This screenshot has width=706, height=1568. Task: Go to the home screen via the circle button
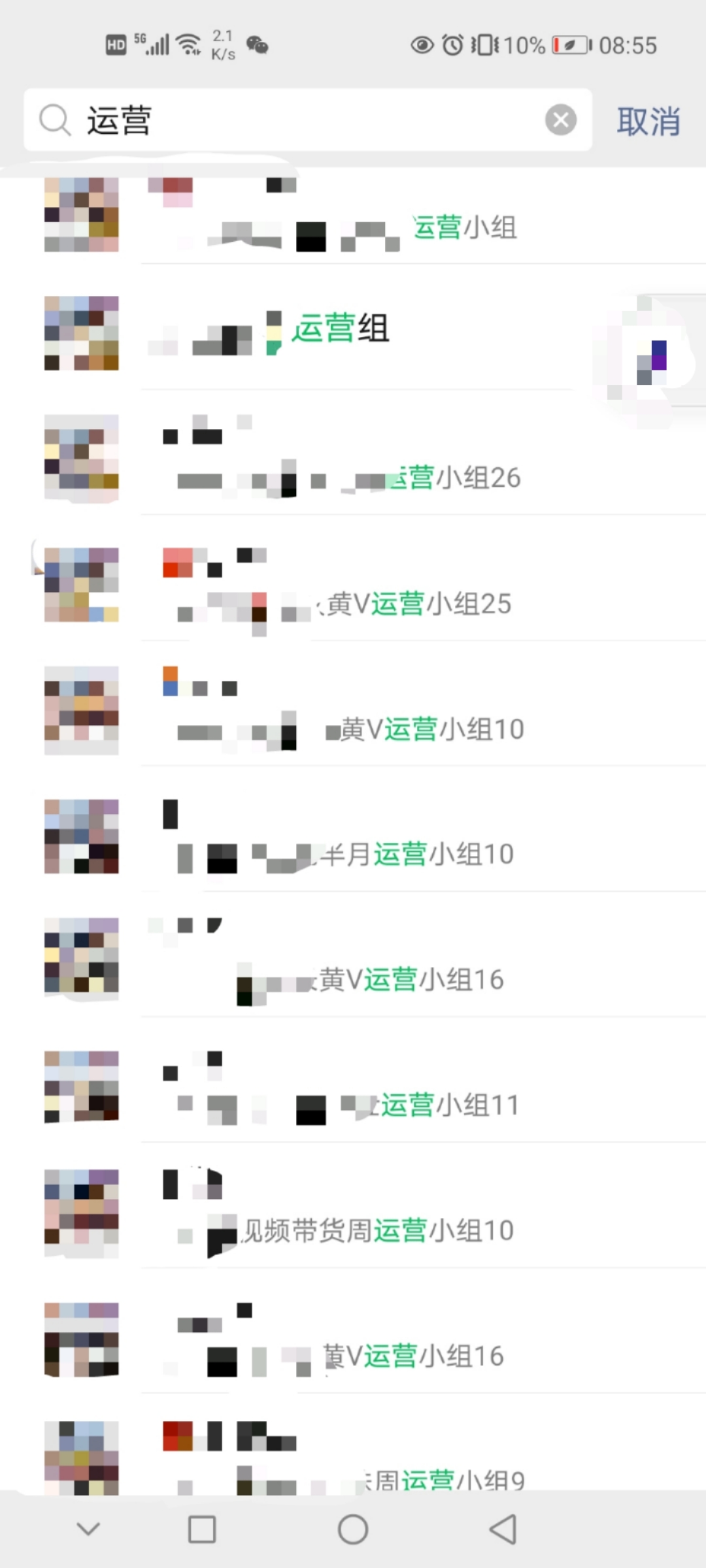coord(353,1529)
